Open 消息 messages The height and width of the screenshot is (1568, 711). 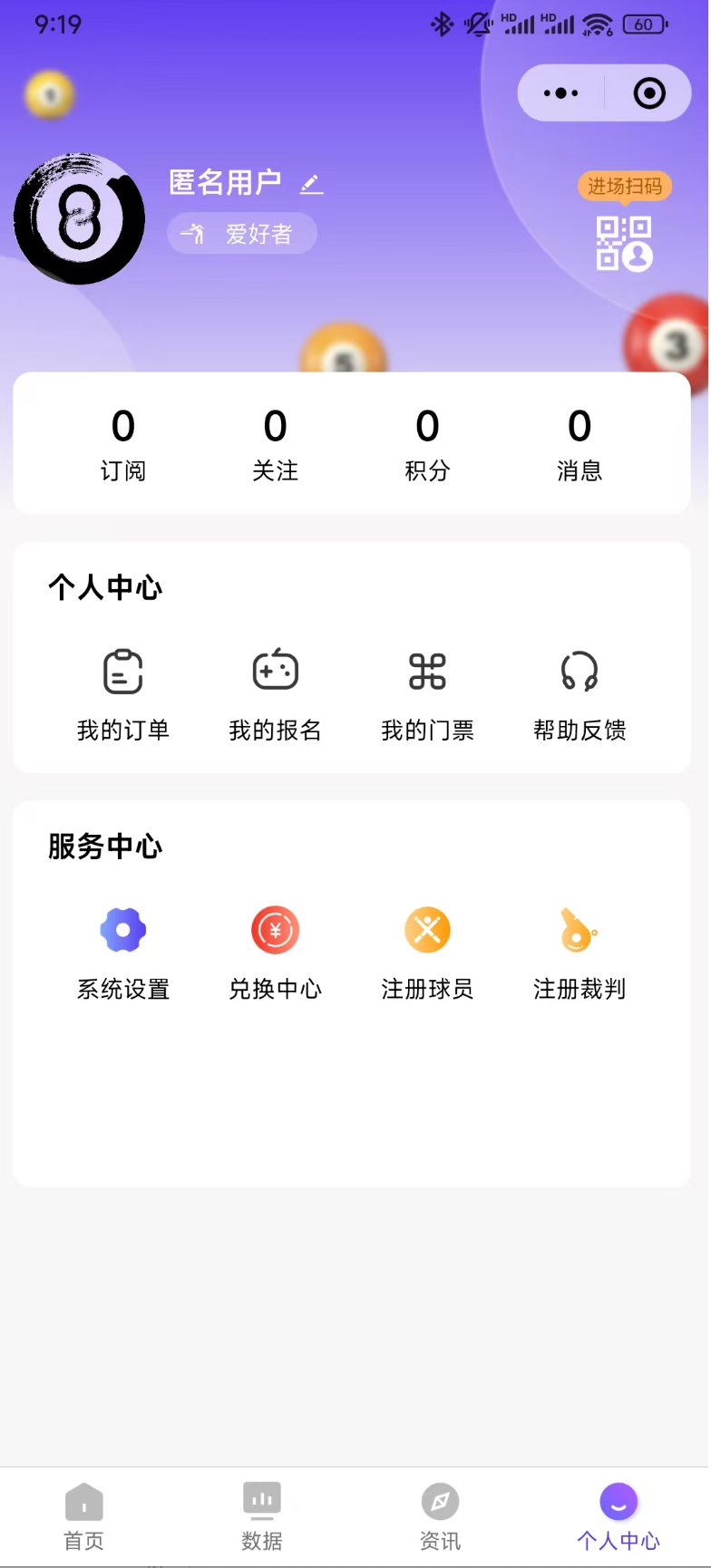click(x=580, y=443)
